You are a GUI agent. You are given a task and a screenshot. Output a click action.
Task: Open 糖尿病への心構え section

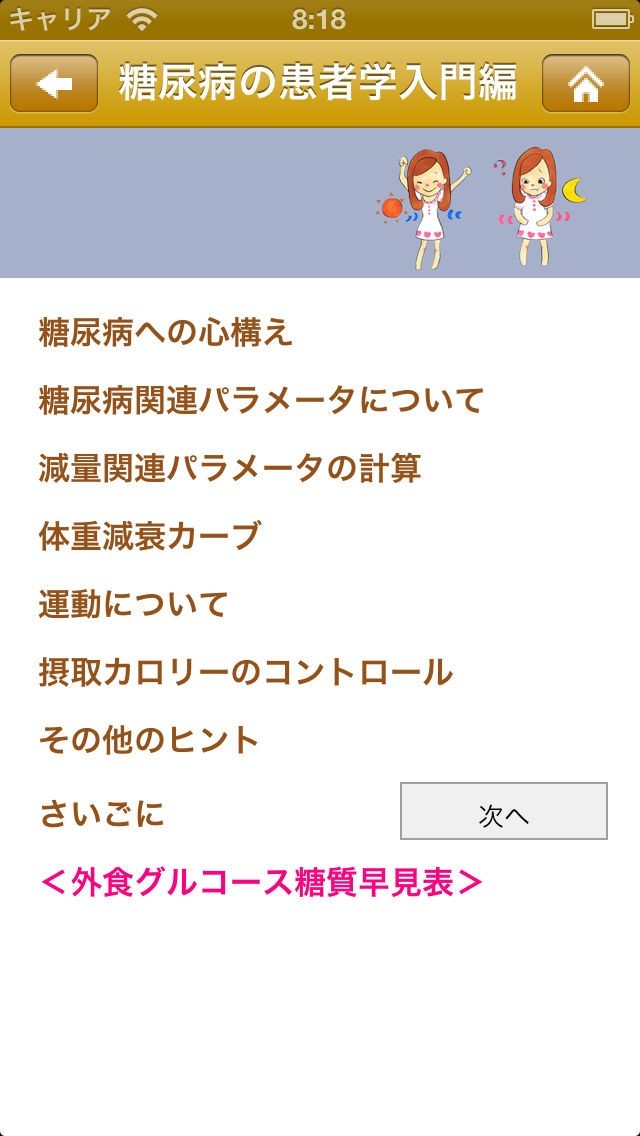coord(166,333)
